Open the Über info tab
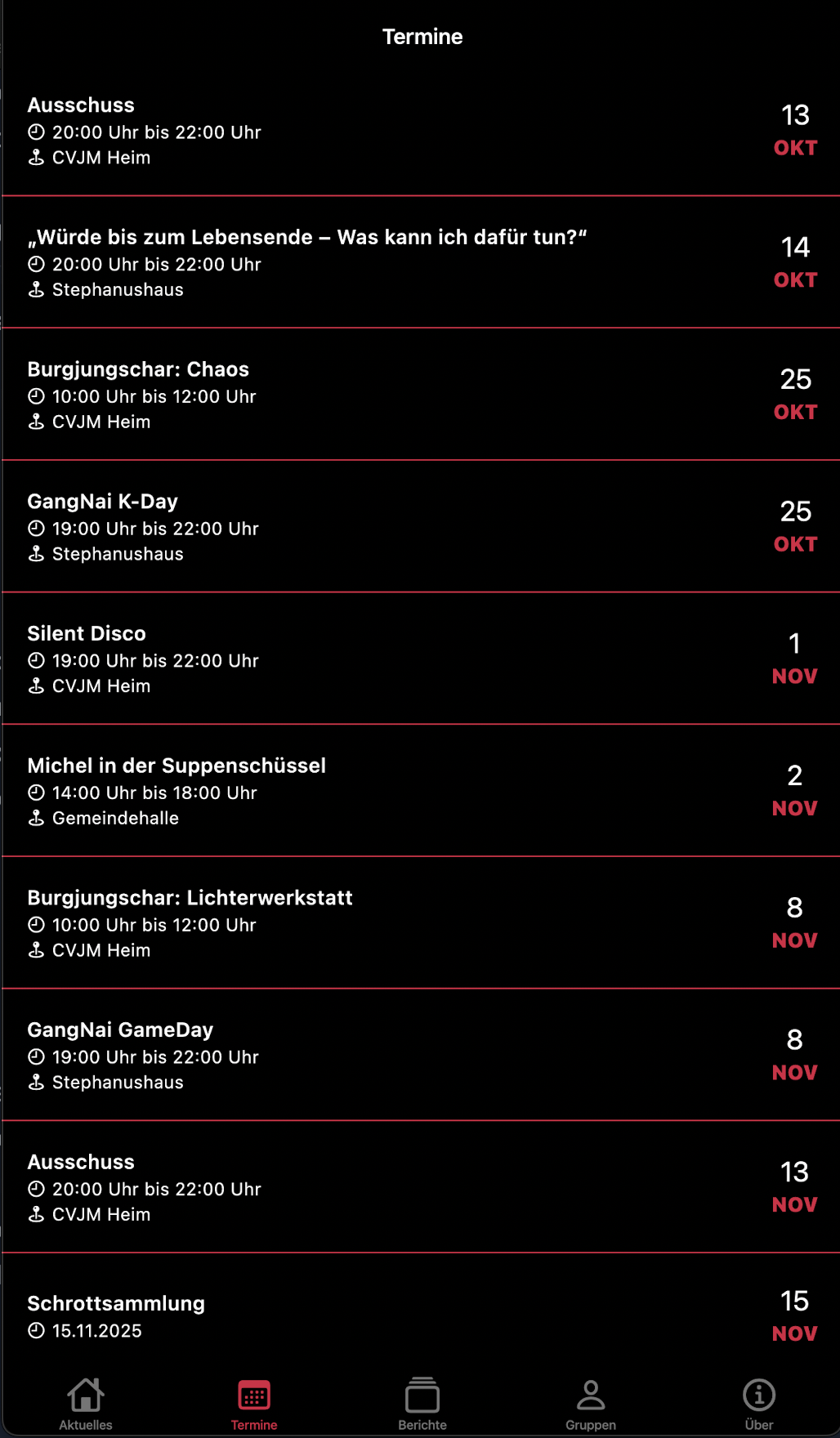The image size is (840, 1438). pyautogui.click(x=759, y=1404)
